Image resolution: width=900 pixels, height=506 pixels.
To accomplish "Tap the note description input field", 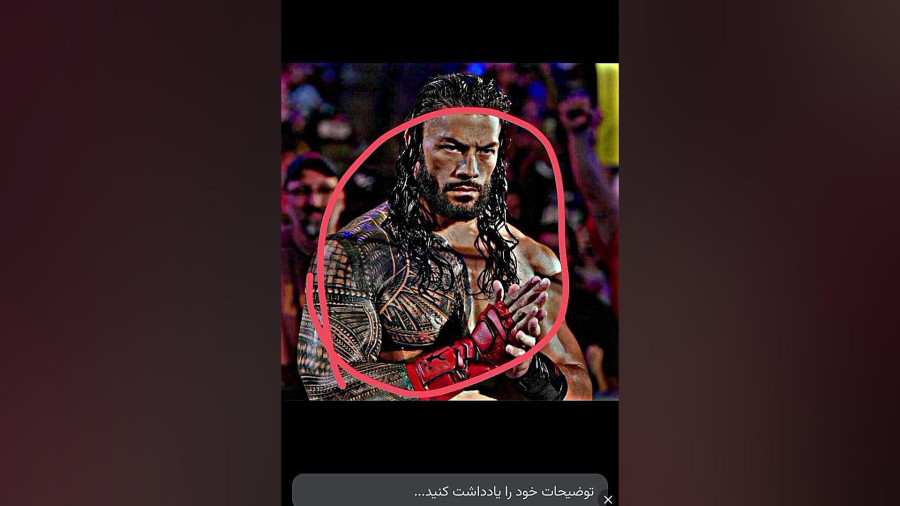I will pos(450,491).
